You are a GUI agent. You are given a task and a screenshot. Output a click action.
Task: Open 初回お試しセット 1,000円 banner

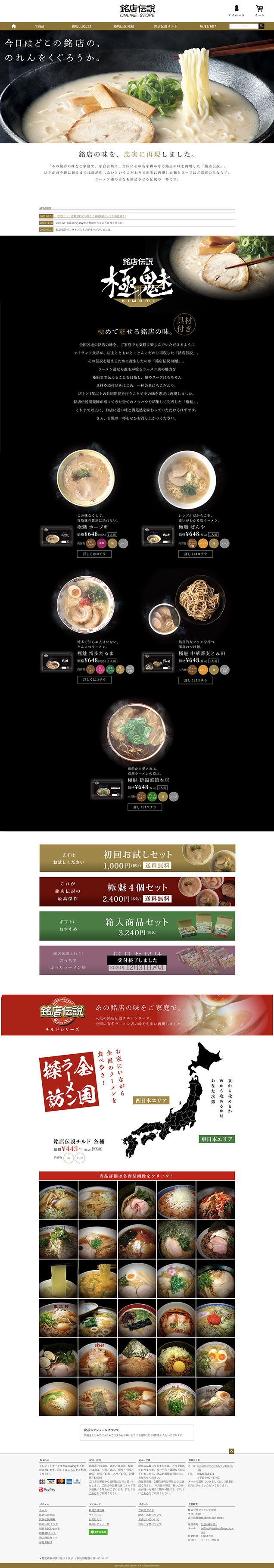(137, 858)
